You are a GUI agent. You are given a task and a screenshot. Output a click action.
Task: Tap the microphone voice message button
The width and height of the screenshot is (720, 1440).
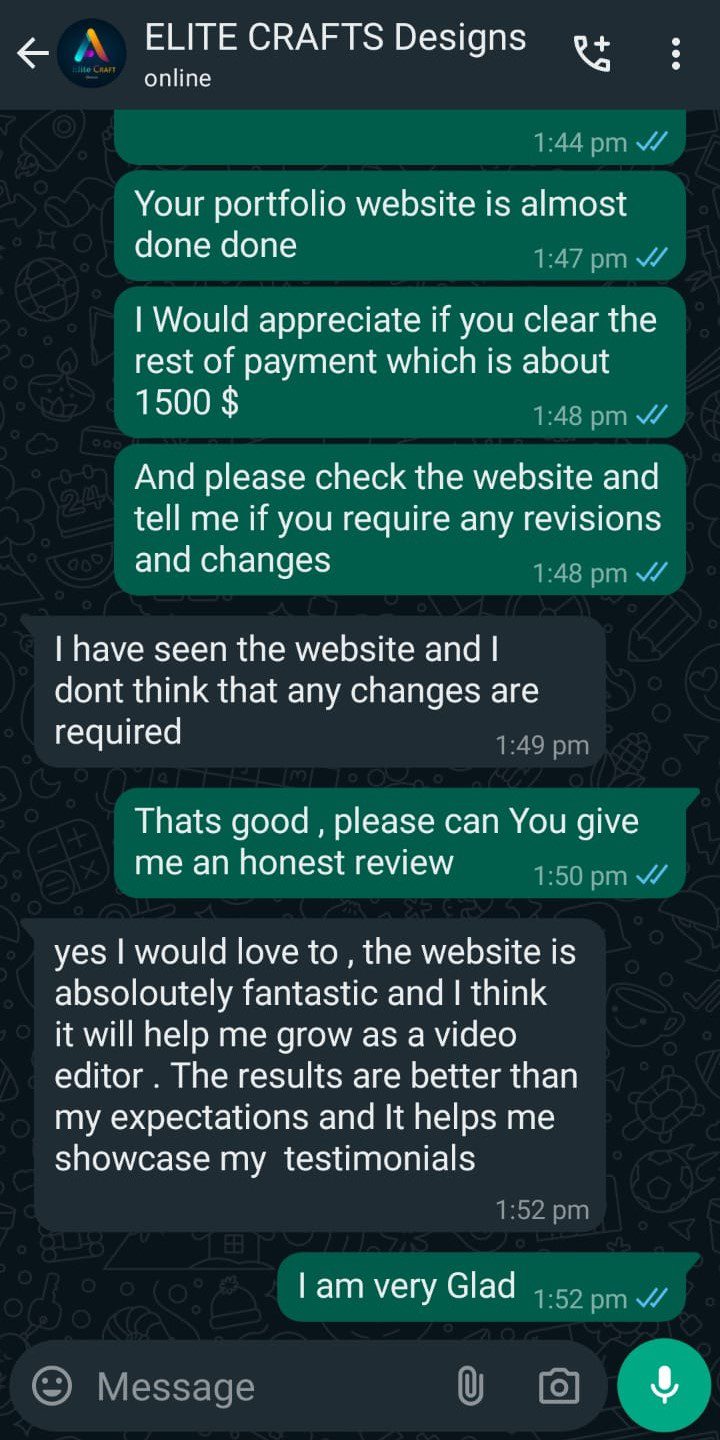664,1385
